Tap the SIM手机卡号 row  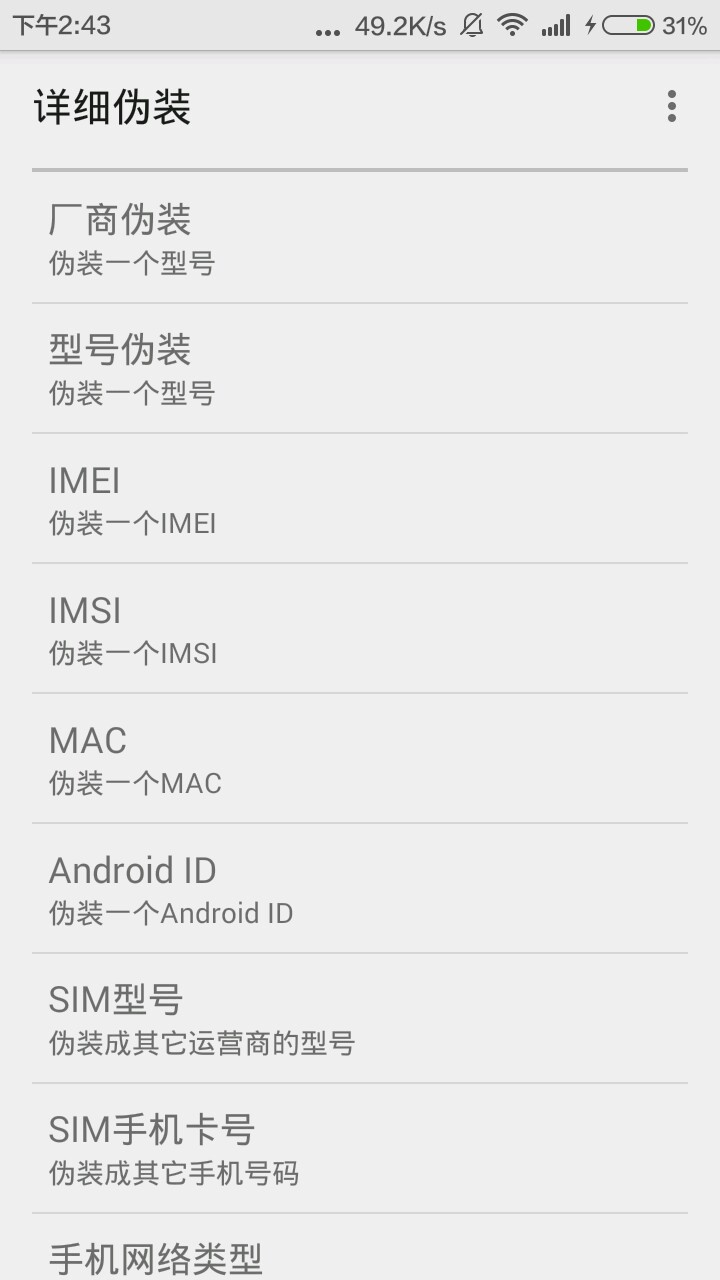(359, 1148)
